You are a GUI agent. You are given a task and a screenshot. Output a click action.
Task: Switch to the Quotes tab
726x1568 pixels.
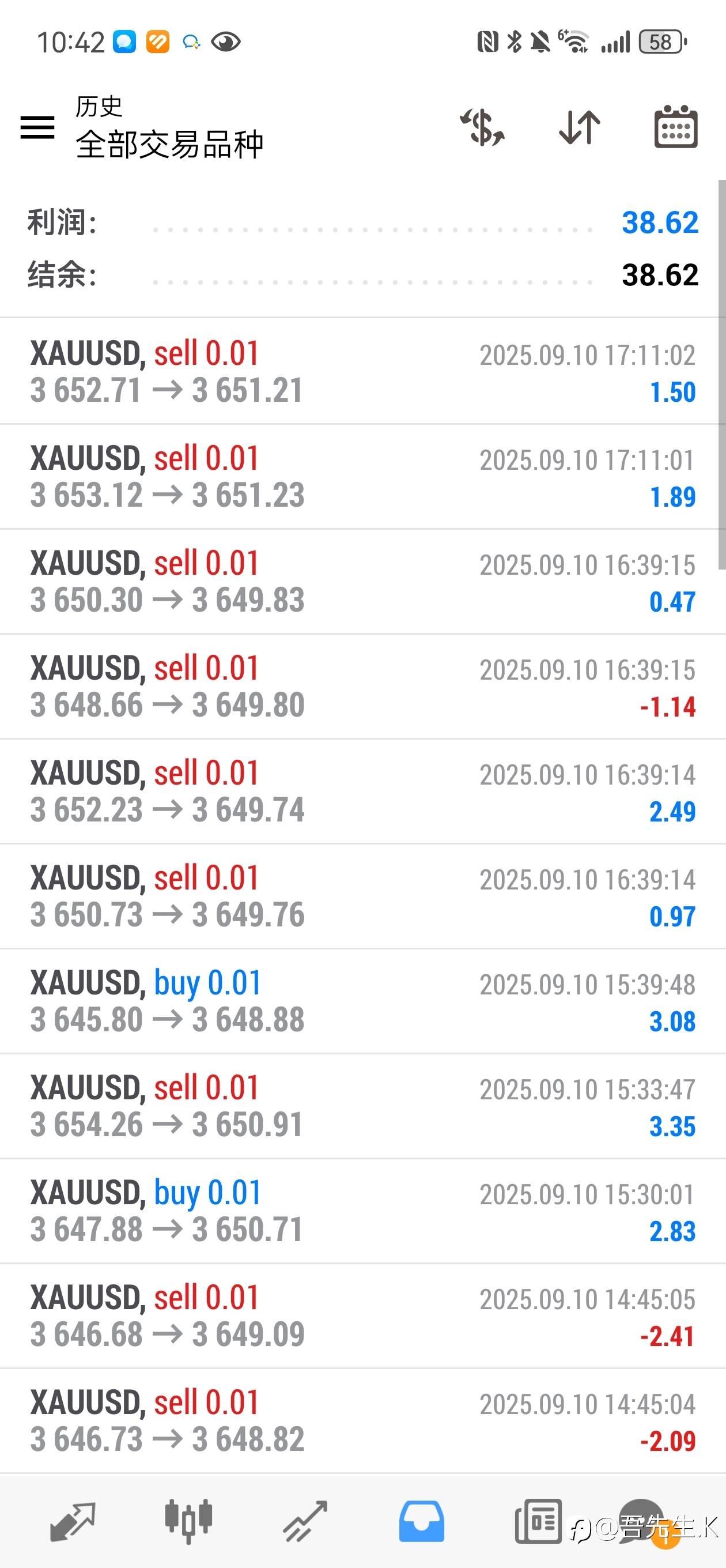pyautogui.click(x=73, y=1521)
